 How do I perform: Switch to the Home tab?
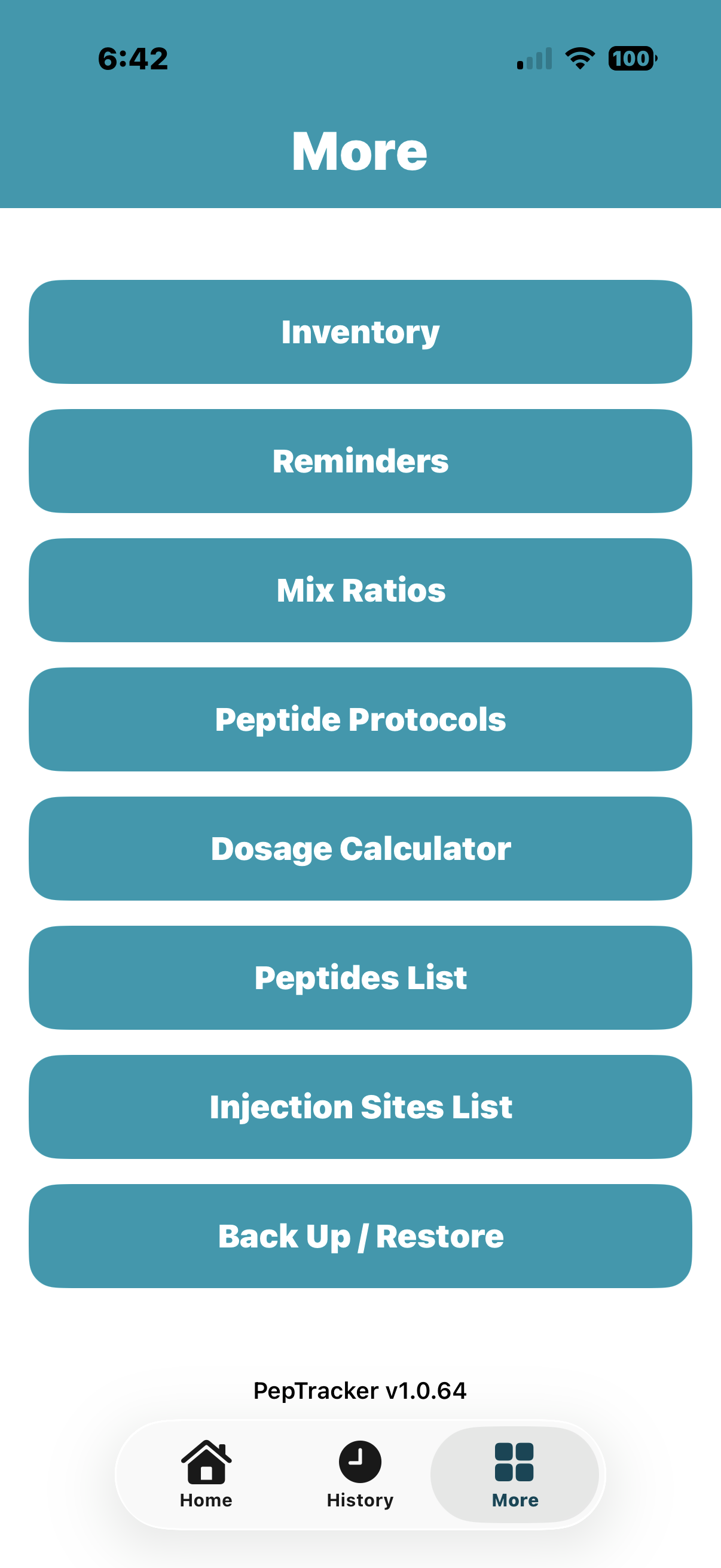click(x=206, y=1474)
